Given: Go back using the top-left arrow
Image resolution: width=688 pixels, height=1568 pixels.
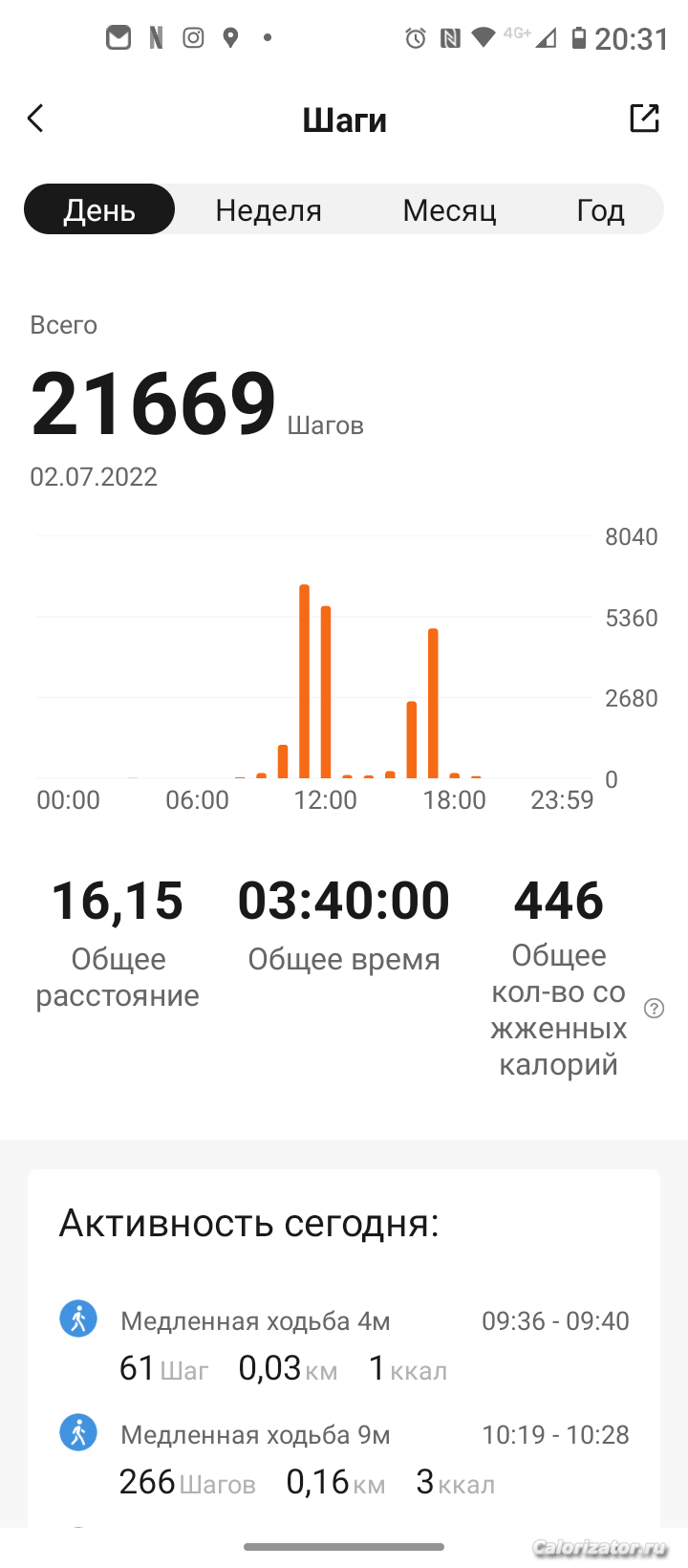Looking at the screenshot, I should point(36,119).
